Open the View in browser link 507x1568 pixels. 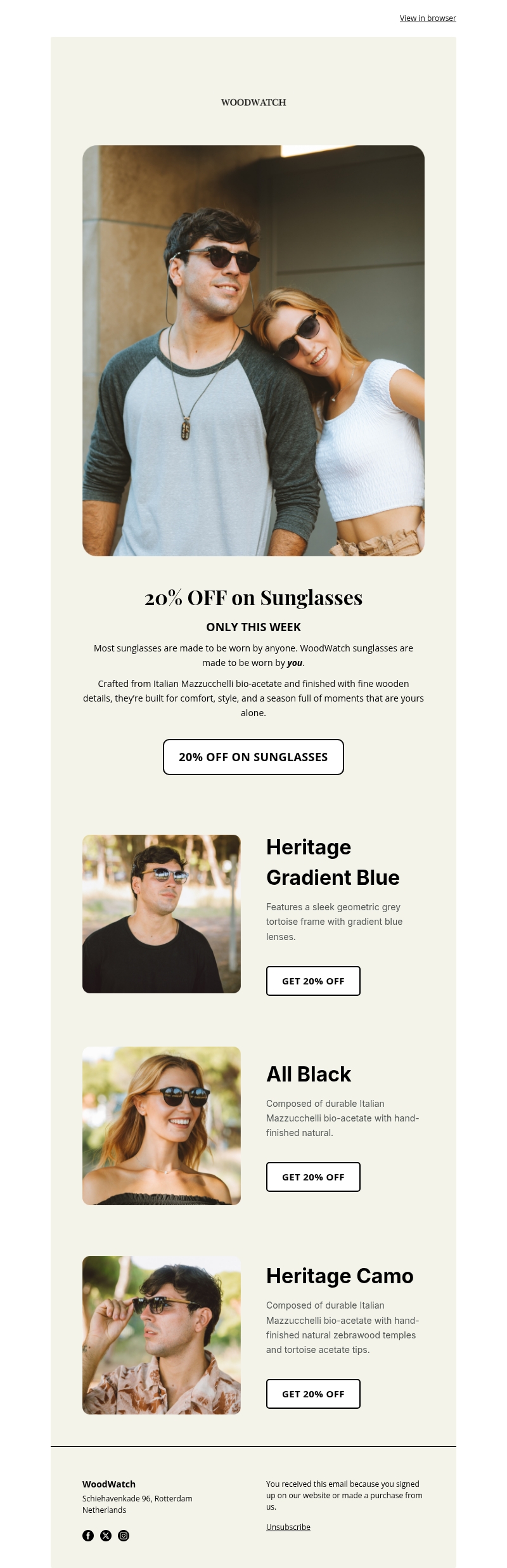(428, 18)
